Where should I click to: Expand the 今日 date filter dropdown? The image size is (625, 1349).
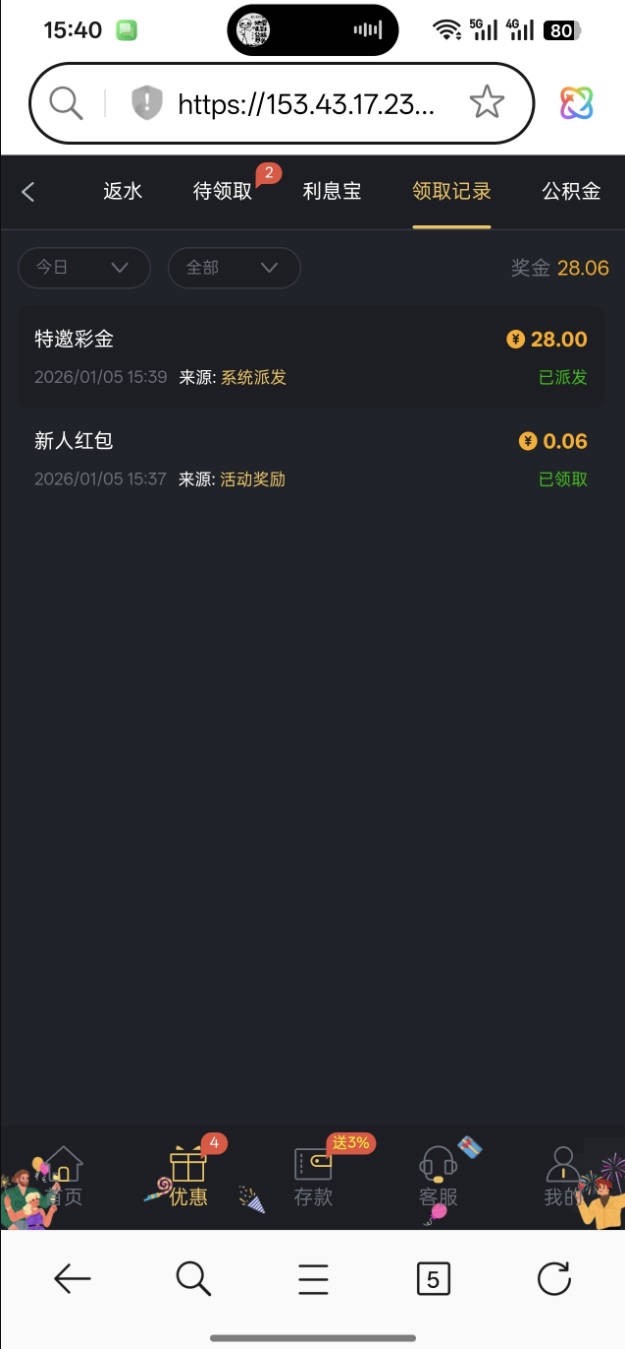(84, 268)
